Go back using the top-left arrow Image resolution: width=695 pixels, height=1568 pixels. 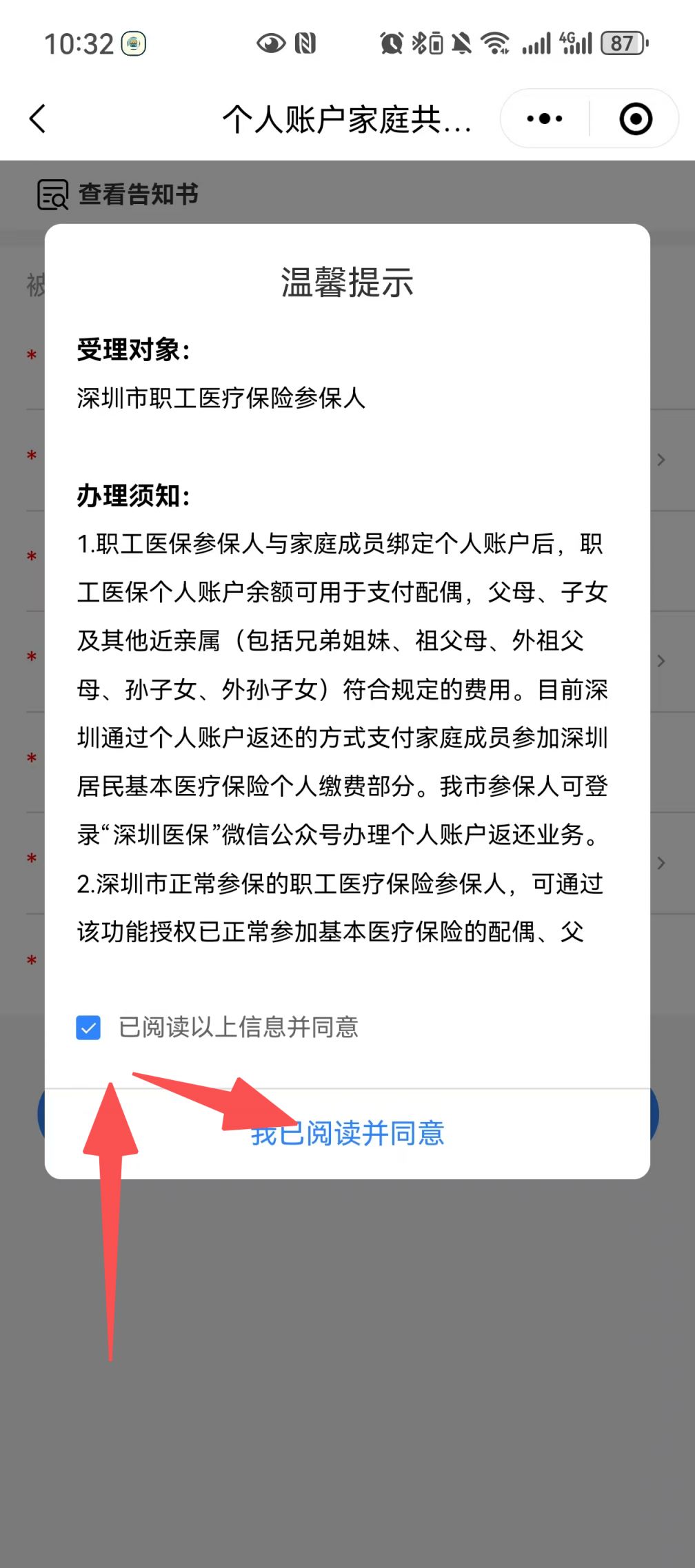pyautogui.click(x=39, y=119)
